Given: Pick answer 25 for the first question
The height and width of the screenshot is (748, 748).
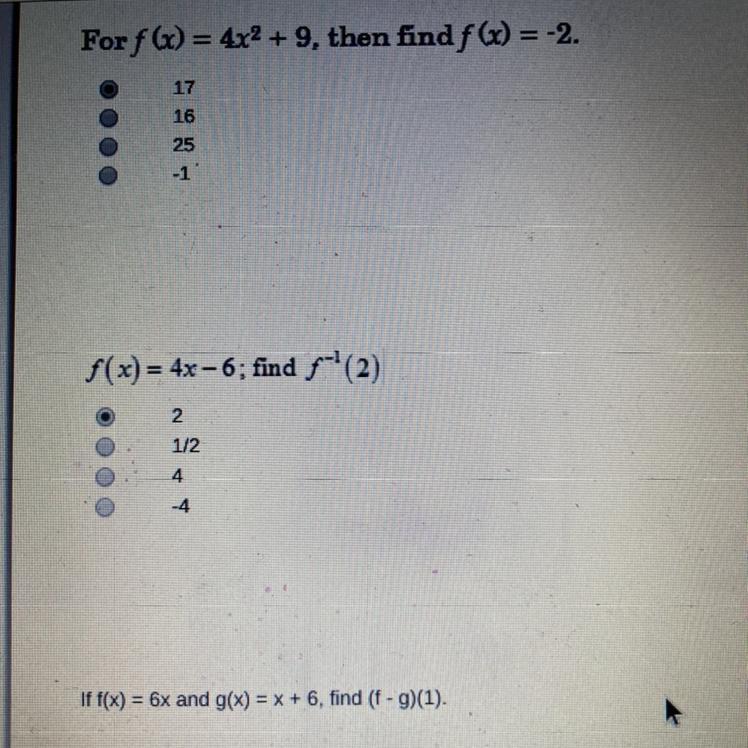Looking at the screenshot, I should click(x=110, y=147).
